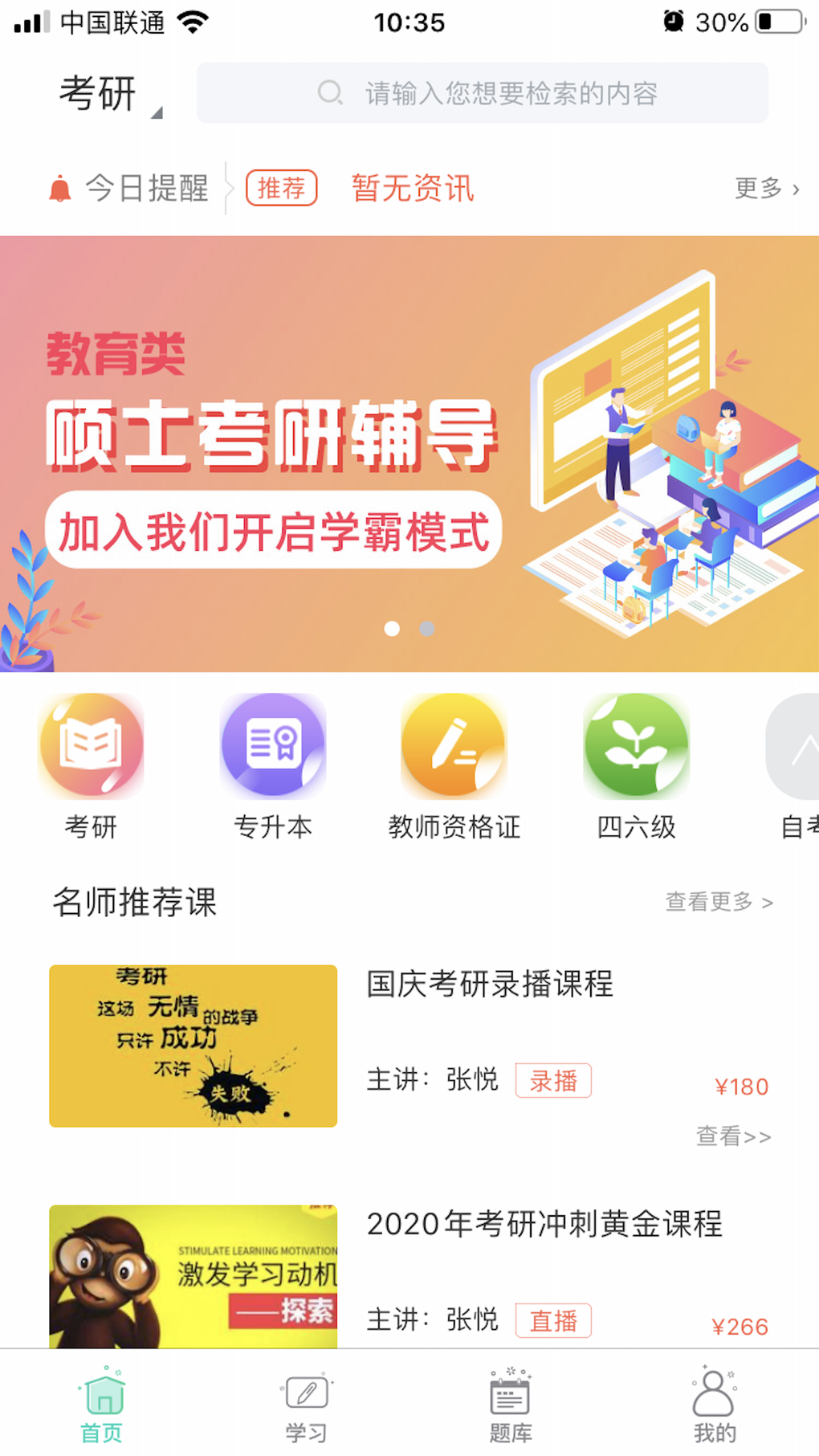The height and width of the screenshot is (1456, 819).
Task: Go to the 我的 tab
Action: pyautogui.click(x=715, y=1405)
